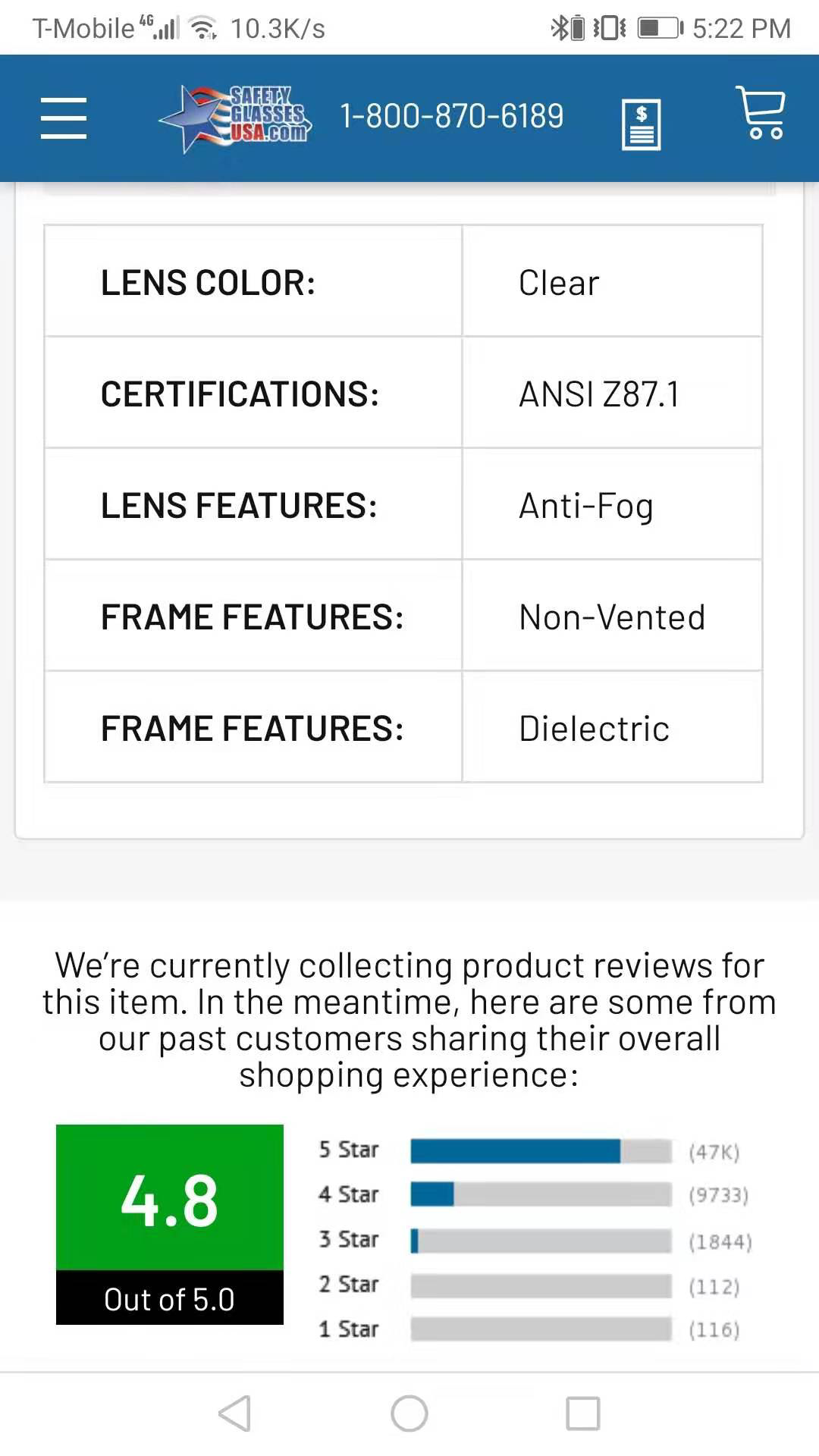Open recent apps
Screen dimensions: 819x1456
pyautogui.click(x=583, y=1414)
